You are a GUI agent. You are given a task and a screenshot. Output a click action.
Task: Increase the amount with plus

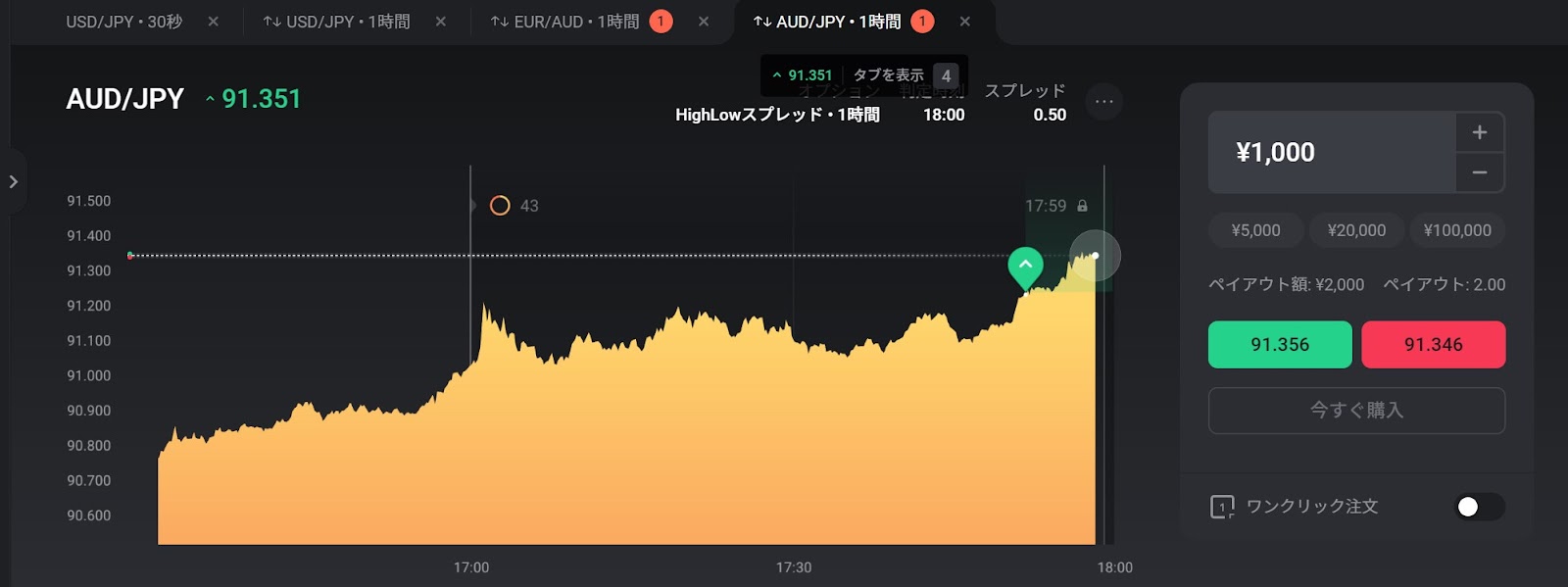click(1480, 132)
